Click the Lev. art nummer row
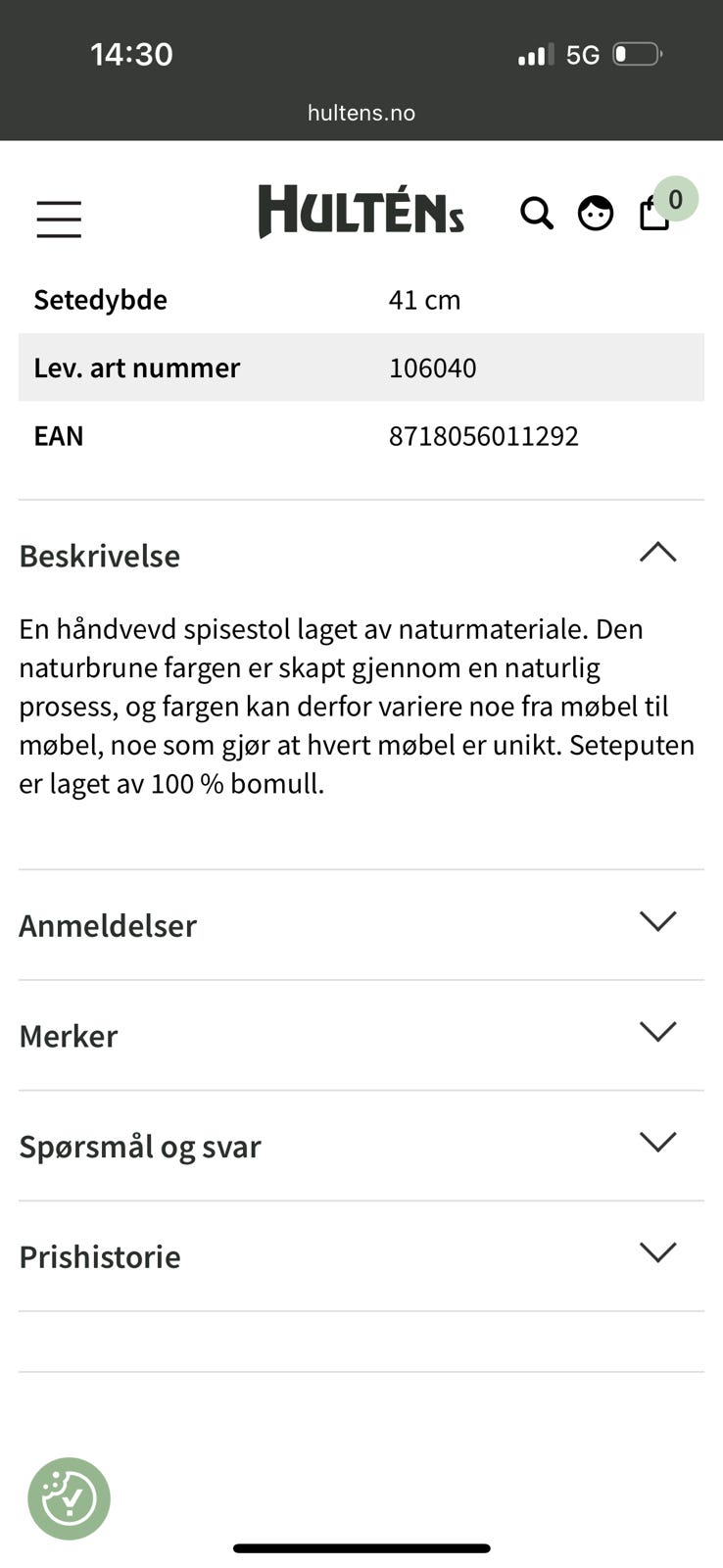The image size is (723, 1568). click(361, 367)
